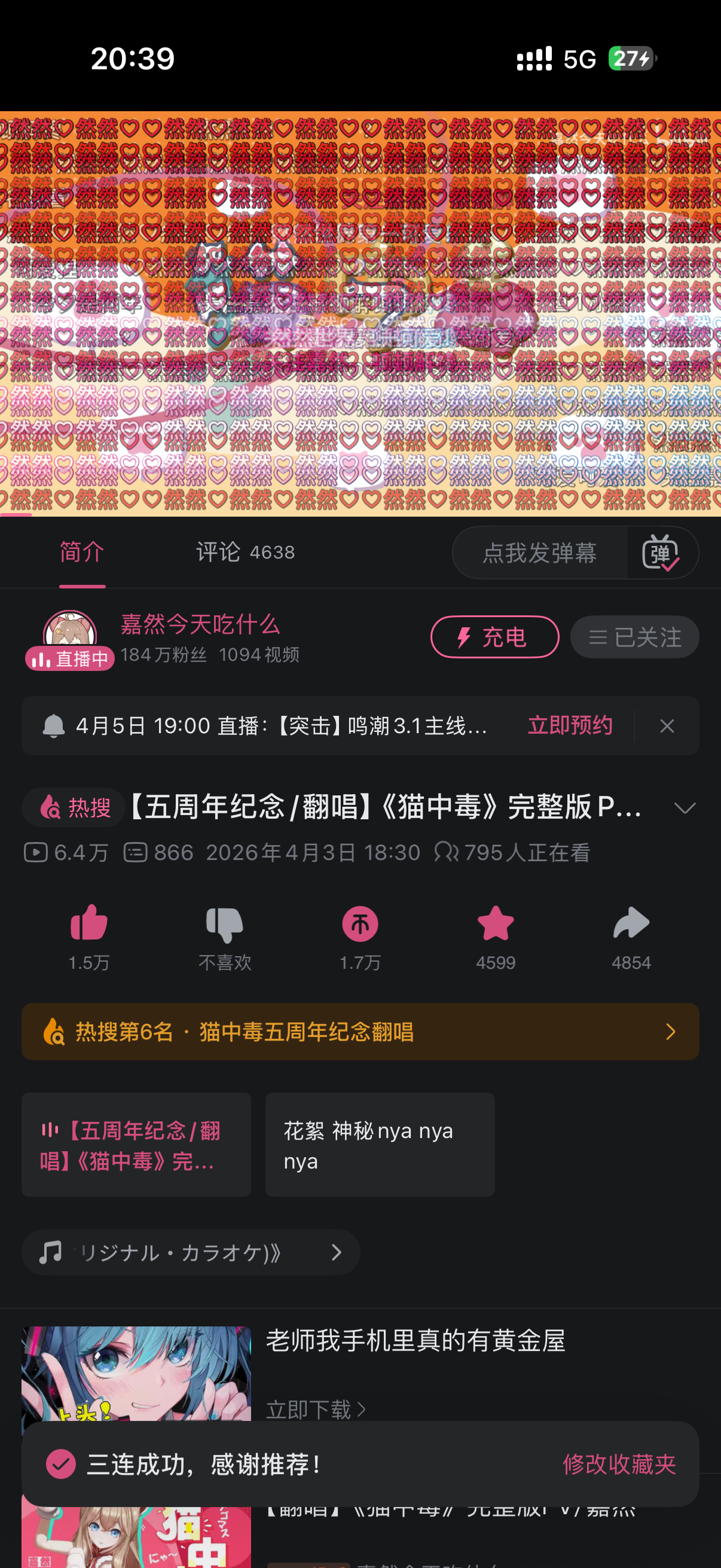
Task: Tap the 已关注 follow button
Action: click(634, 637)
